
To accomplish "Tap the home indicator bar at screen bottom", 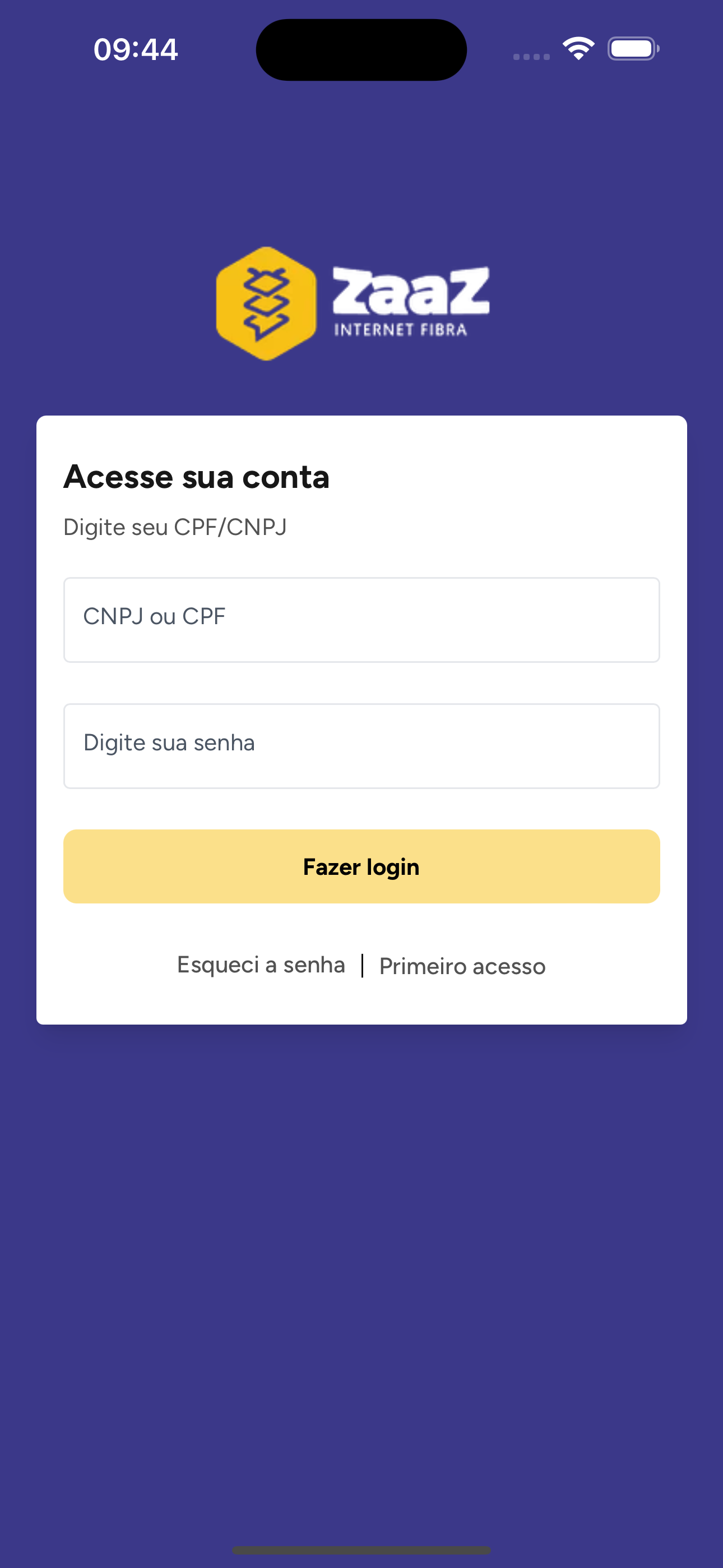I will click(x=361, y=1549).
